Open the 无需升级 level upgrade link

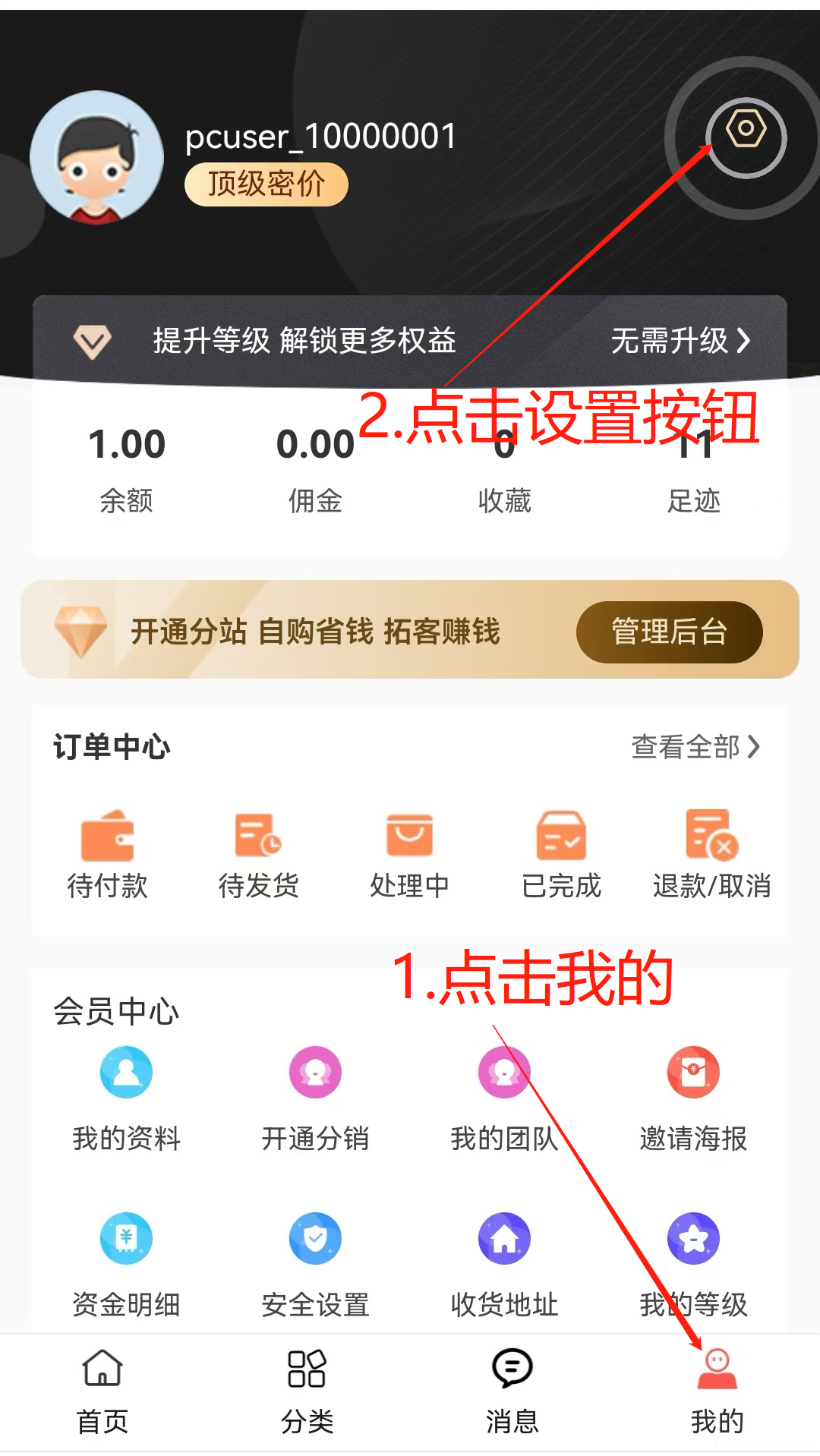(x=680, y=341)
